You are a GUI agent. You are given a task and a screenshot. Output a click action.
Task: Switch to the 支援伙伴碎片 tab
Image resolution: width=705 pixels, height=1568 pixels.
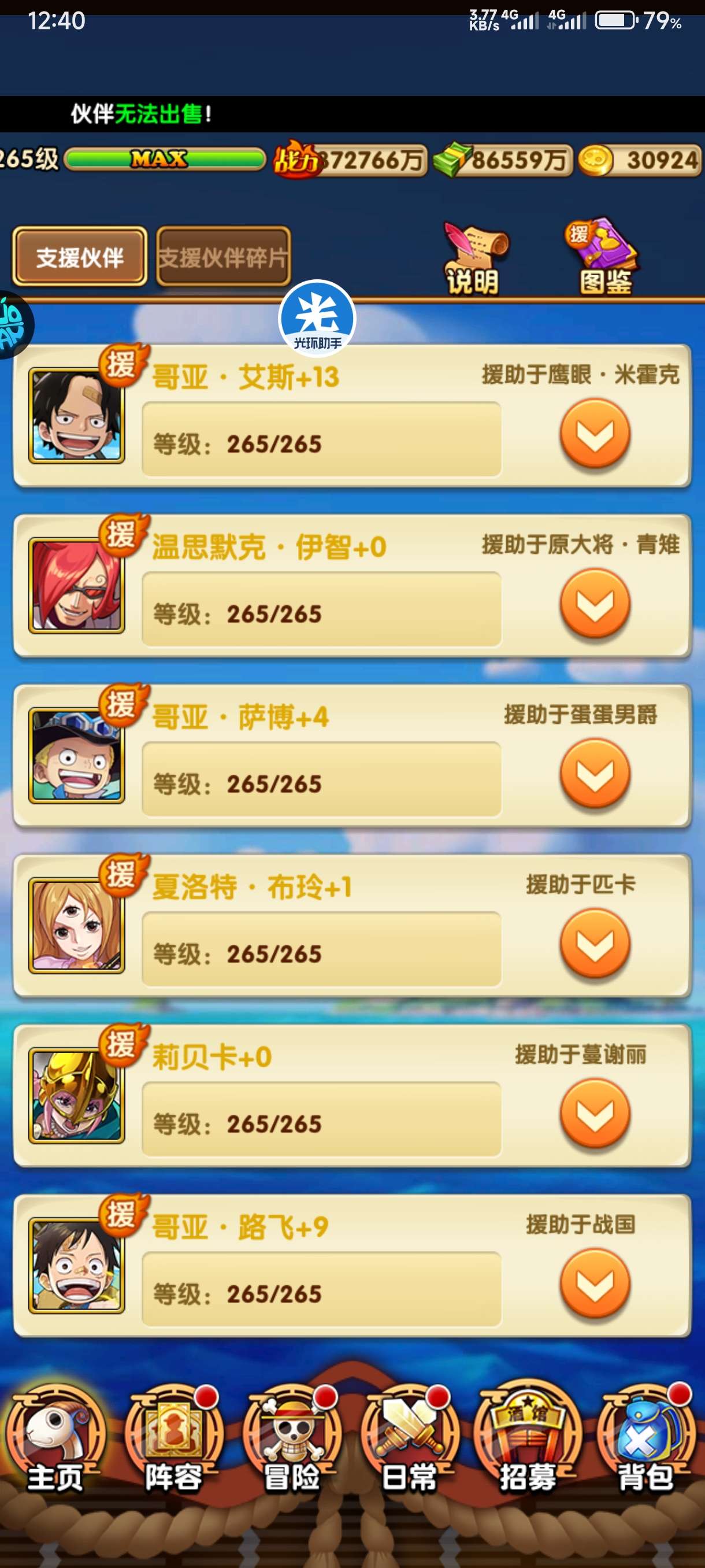click(222, 257)
